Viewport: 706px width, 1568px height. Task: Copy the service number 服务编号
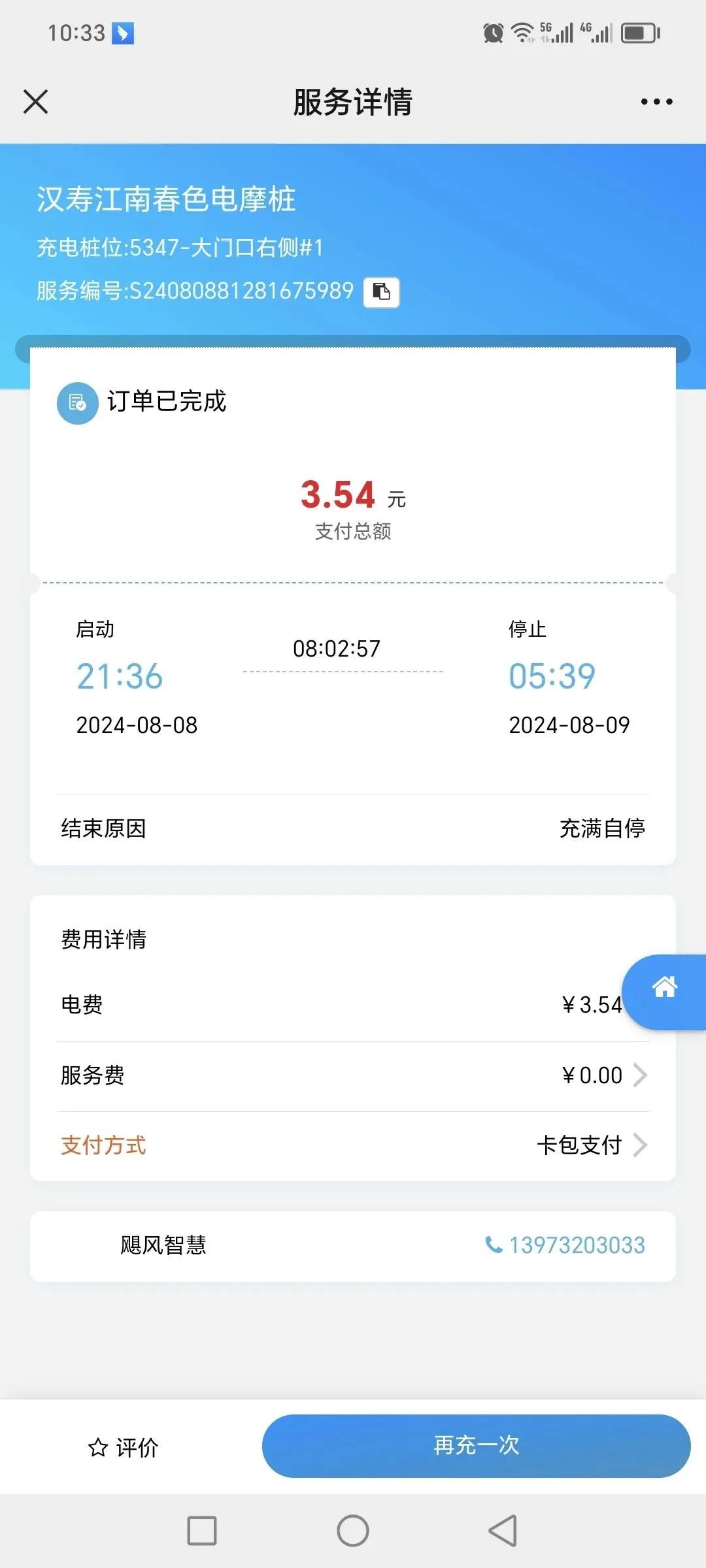point(381,291)
